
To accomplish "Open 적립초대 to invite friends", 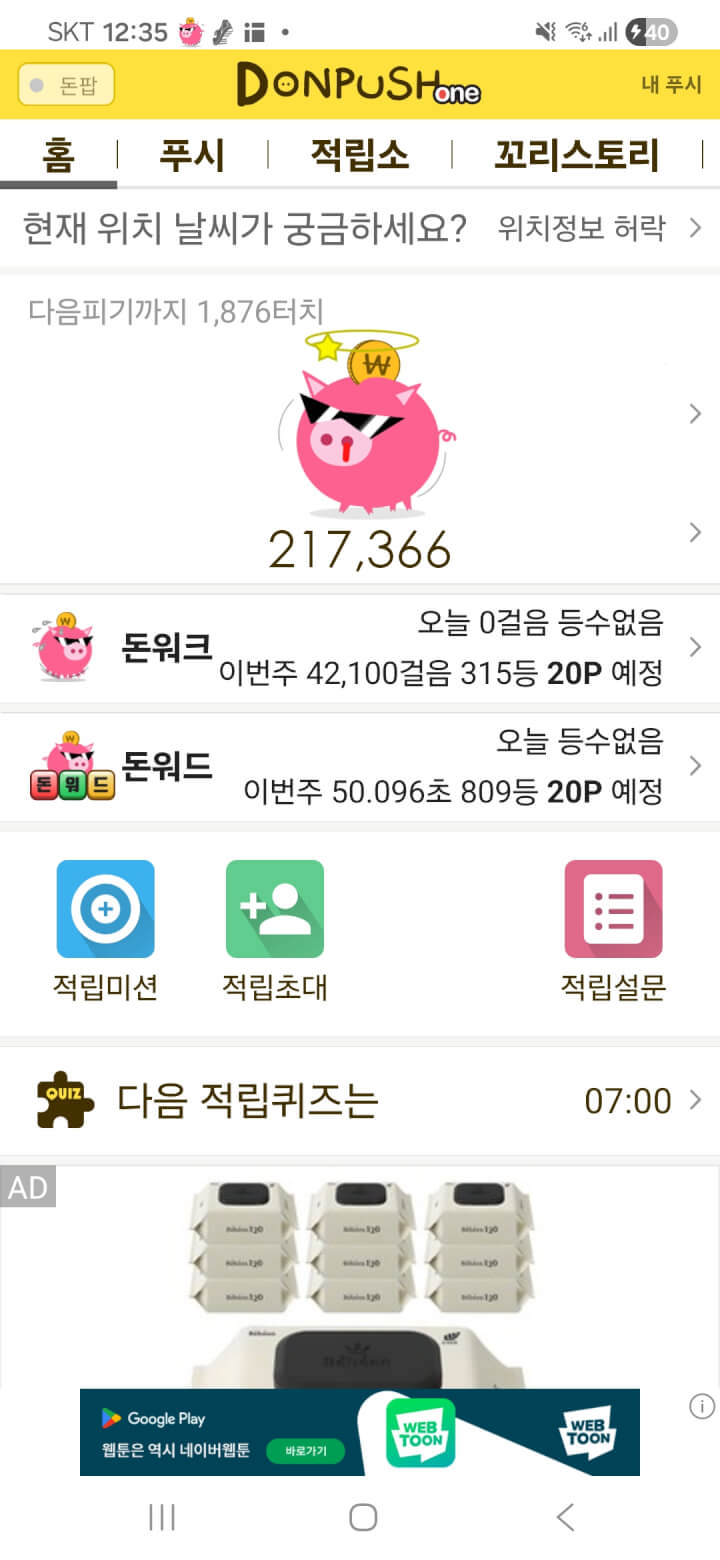I will click(x=274, y=930).
